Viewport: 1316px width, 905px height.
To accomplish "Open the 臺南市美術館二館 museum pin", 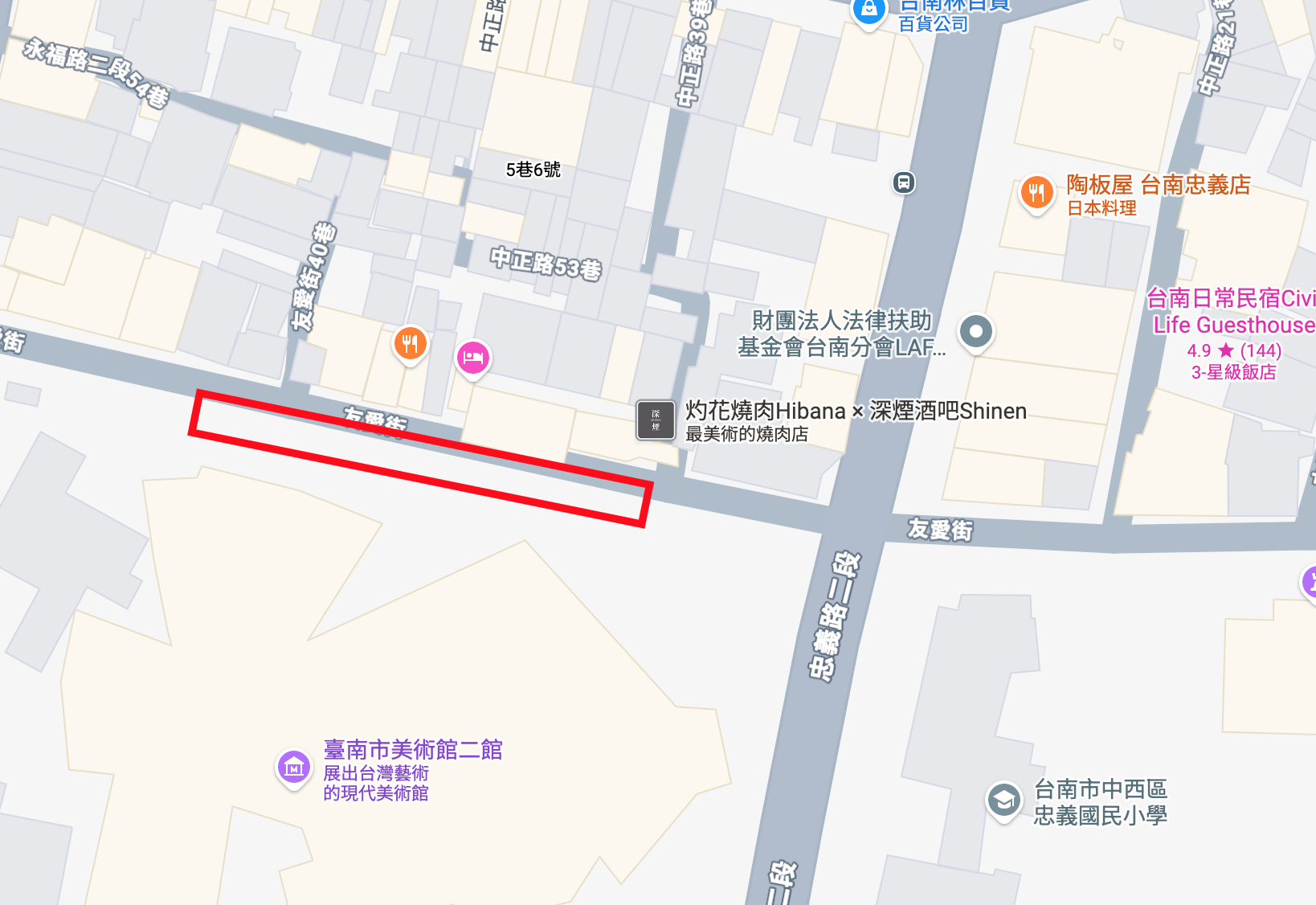I will pyautogui.click(x=294, y=768).
